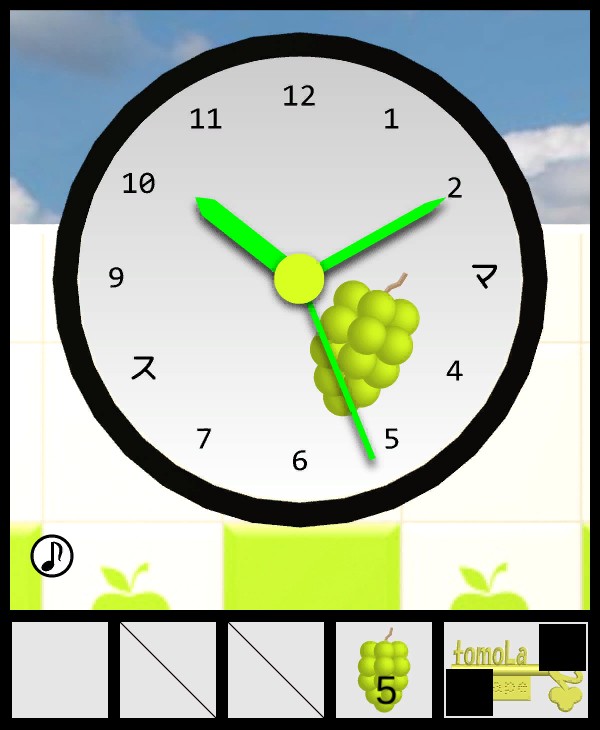600x730 pixels.
Task: Open the tomoLa banner
Action: point(515,670)
